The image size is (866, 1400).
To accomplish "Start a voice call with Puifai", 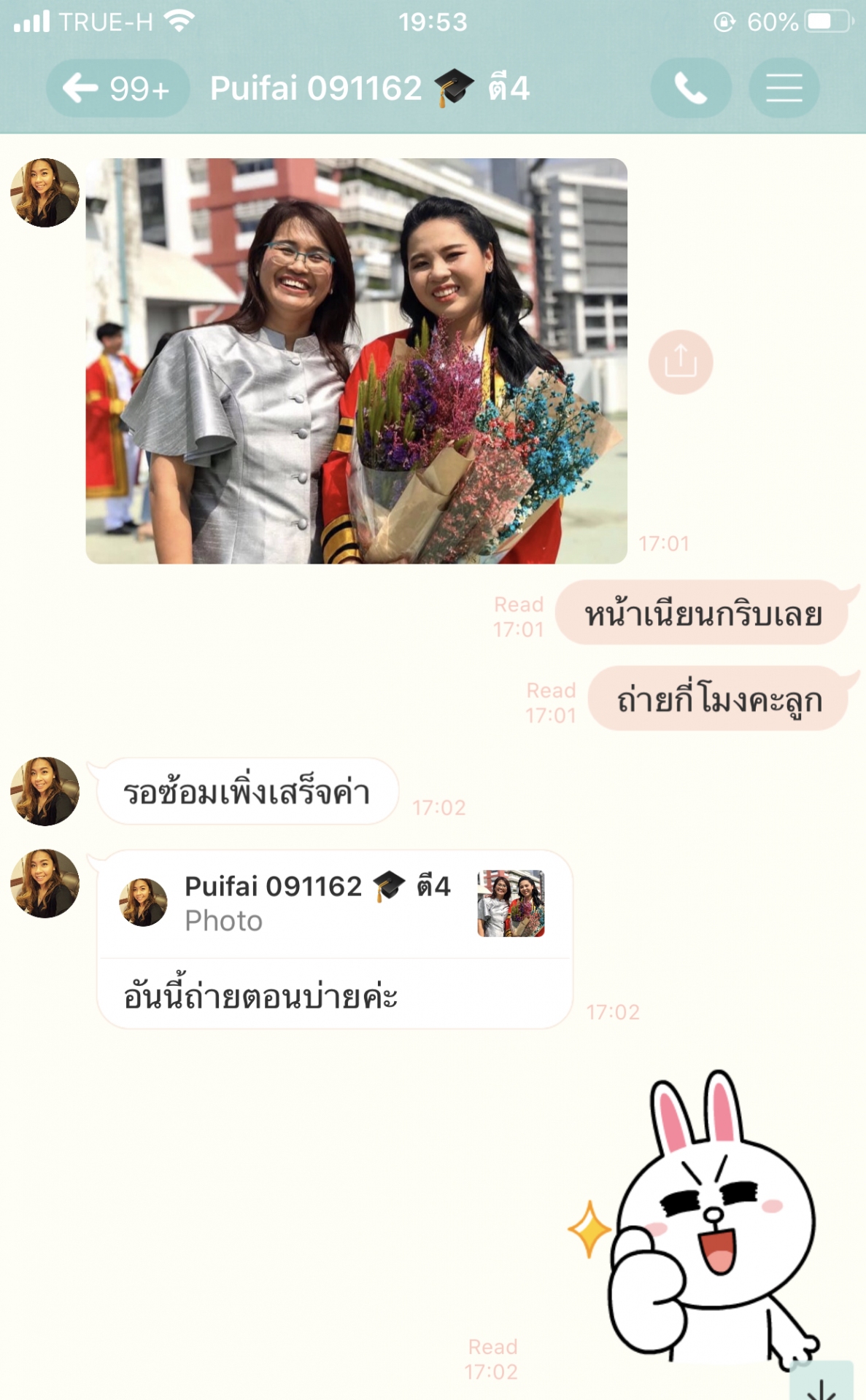I will 690,88.
